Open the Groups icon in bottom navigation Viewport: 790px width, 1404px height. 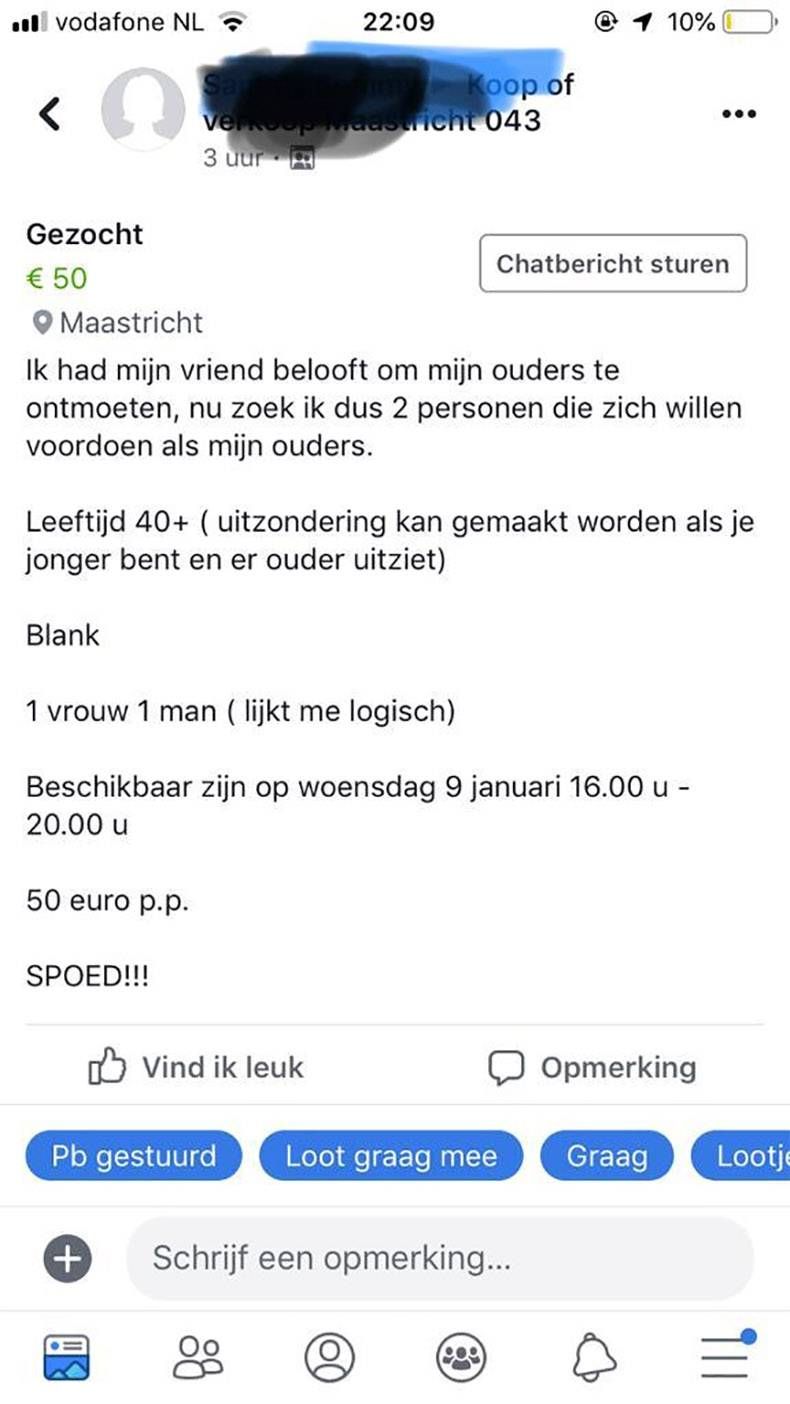(461, 1357)
